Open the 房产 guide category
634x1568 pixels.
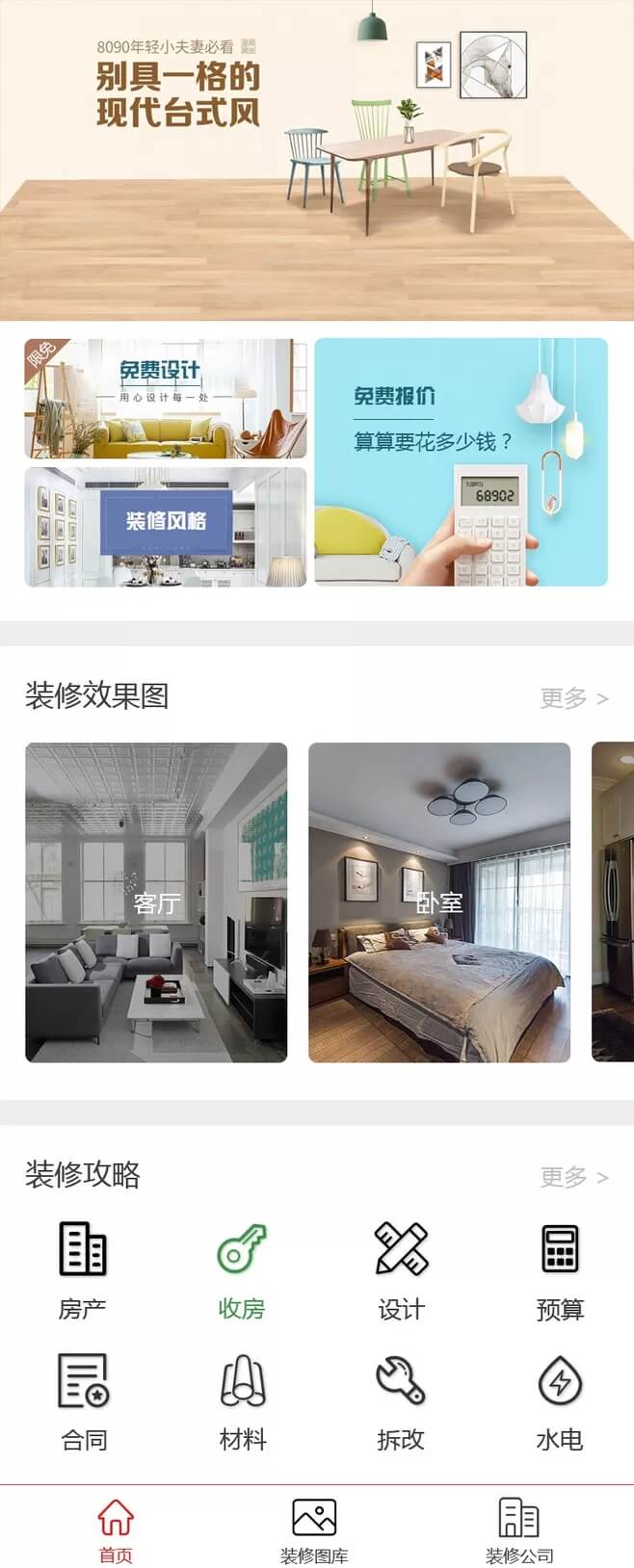point(83,1269)
